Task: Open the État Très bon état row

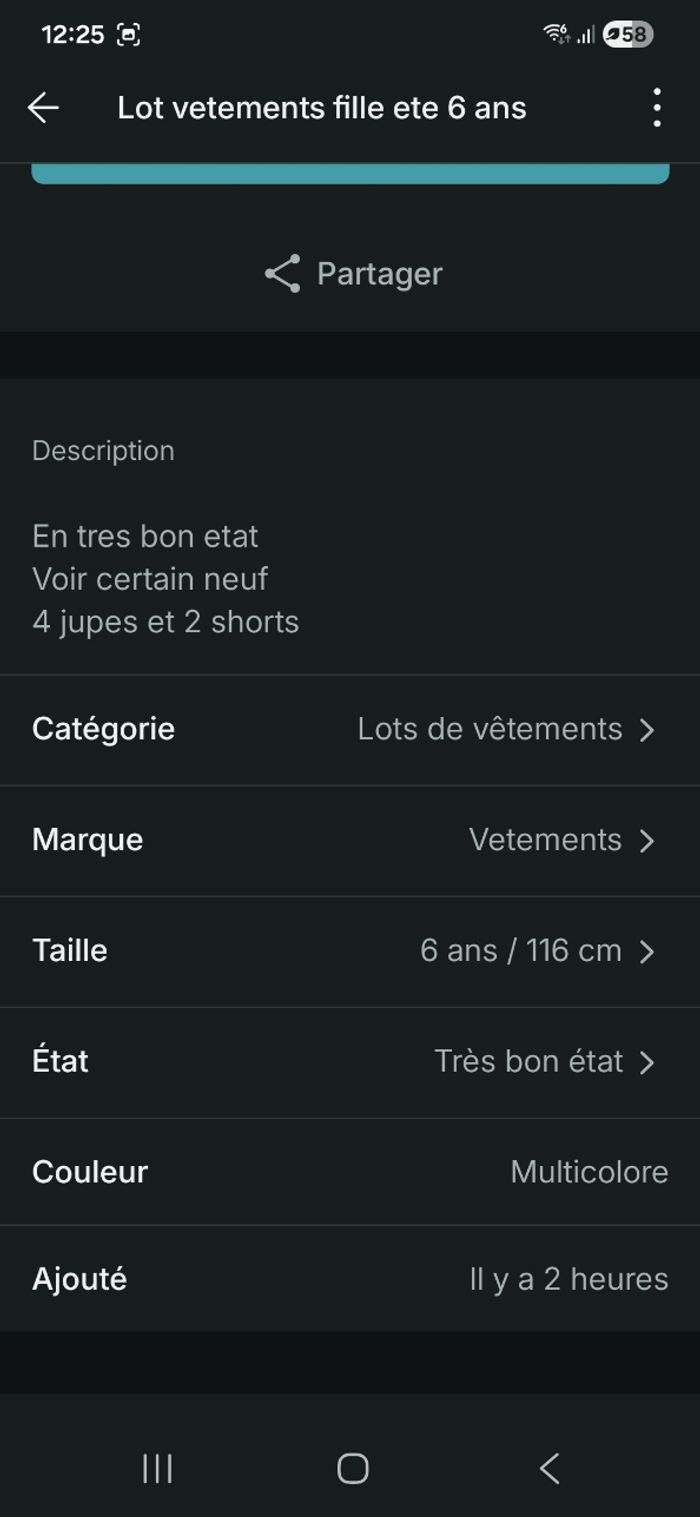Action: 350,1062
